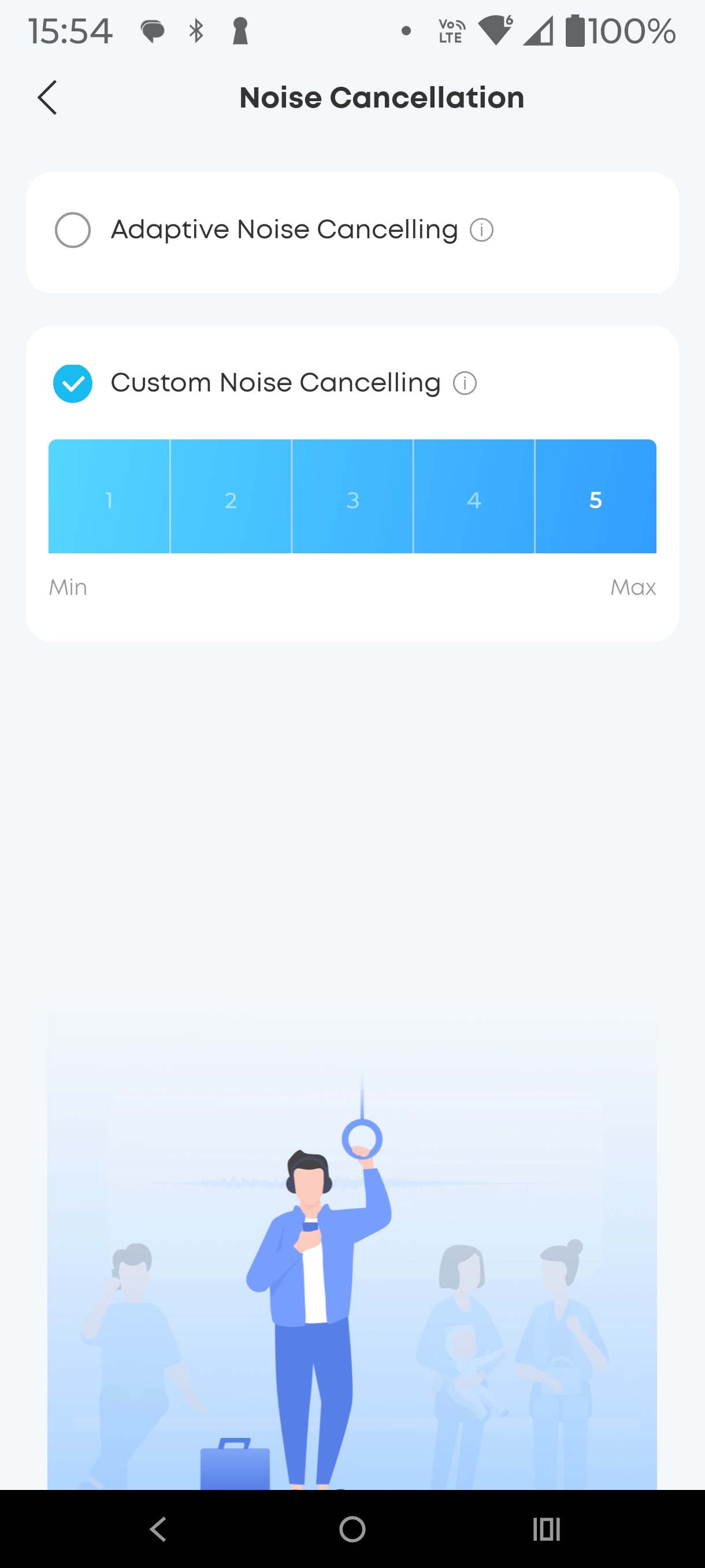The height and width of the screenshot is (1568, 705).
Task: Set noise cancelling level to 1
Action: point(109,497)
